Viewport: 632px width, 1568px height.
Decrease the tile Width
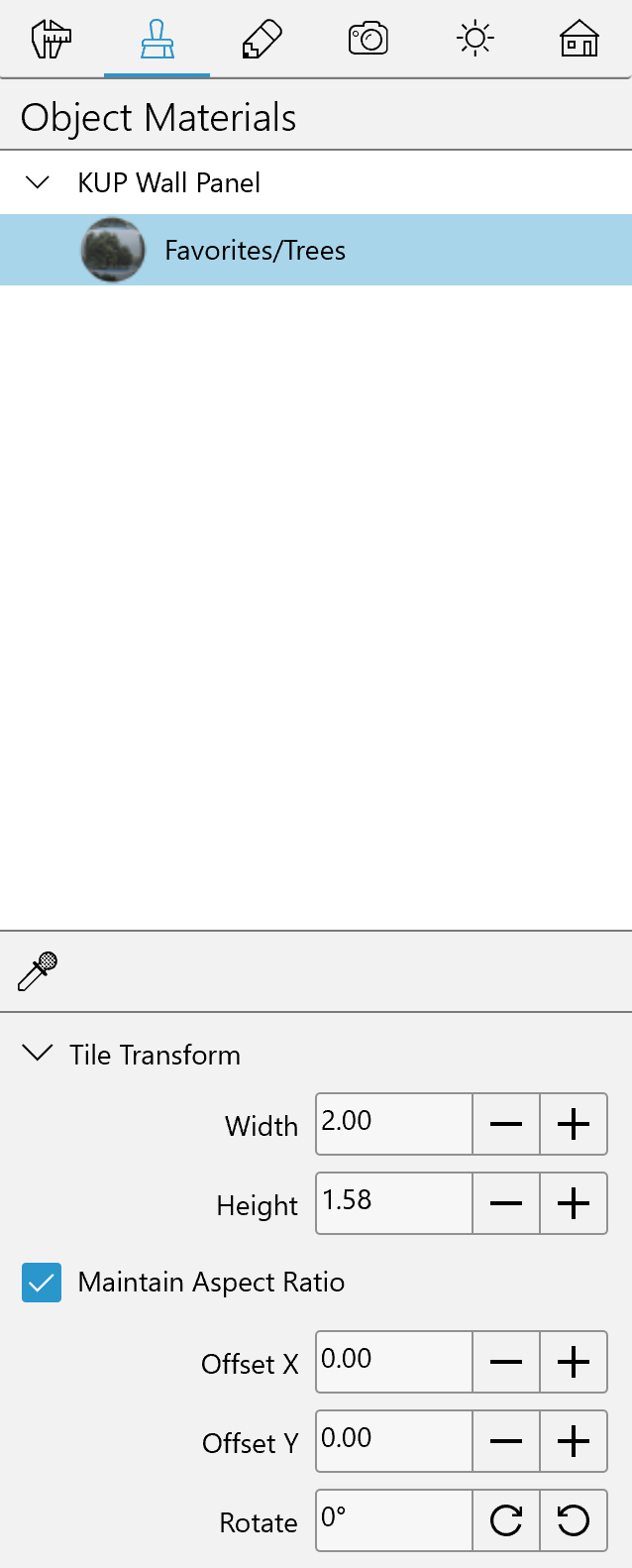[506, 1124]
